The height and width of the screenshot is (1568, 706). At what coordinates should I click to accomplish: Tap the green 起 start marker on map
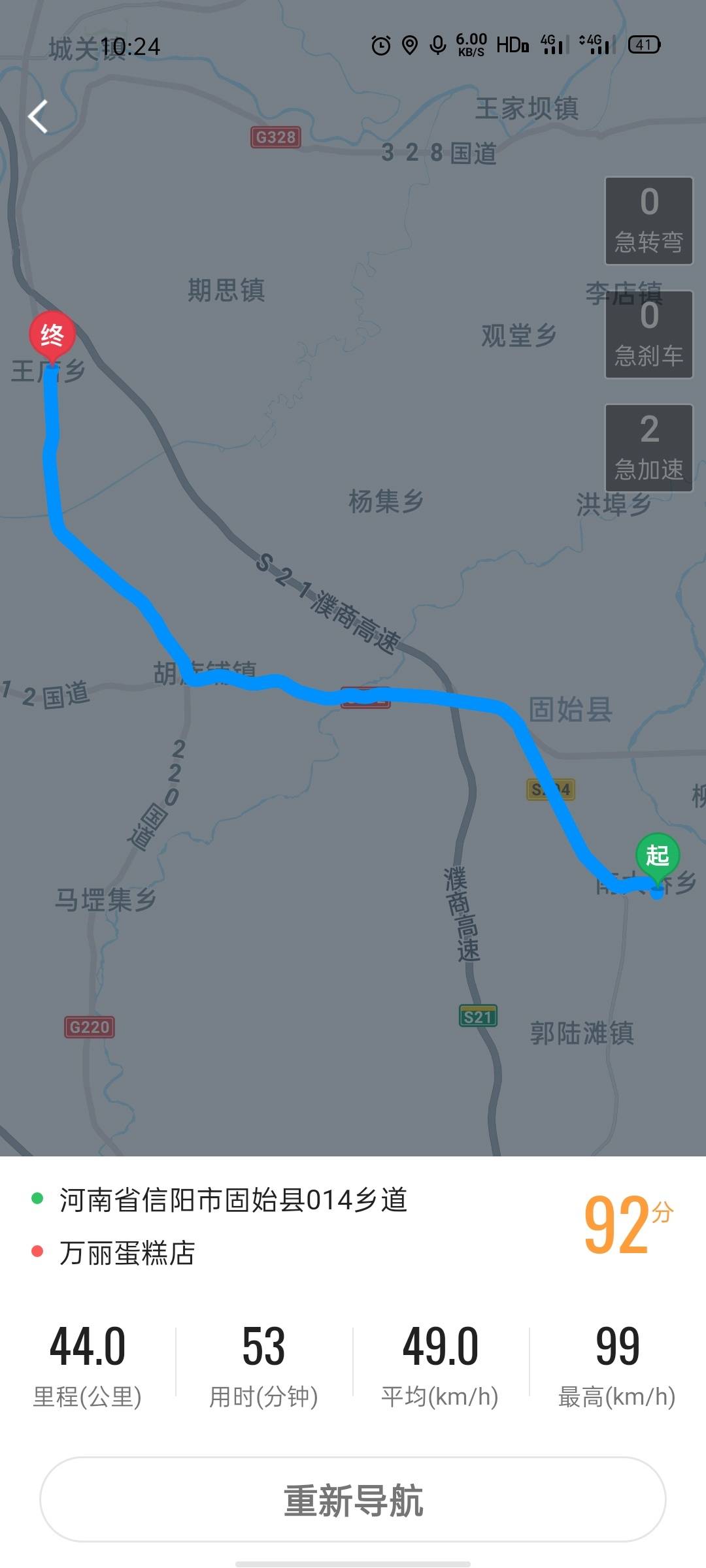(x=657, y=855)
